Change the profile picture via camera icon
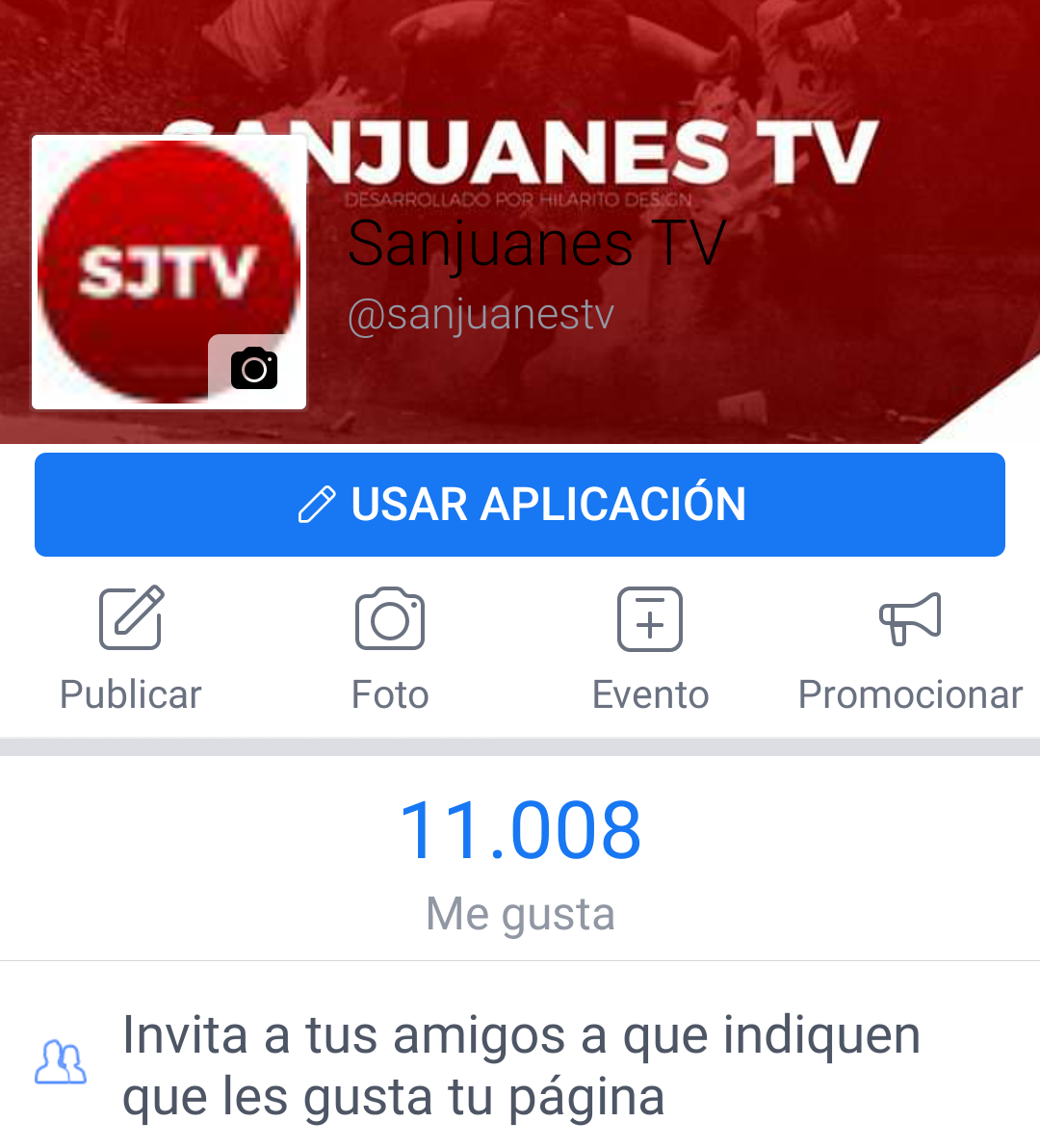 coord(254,368)
